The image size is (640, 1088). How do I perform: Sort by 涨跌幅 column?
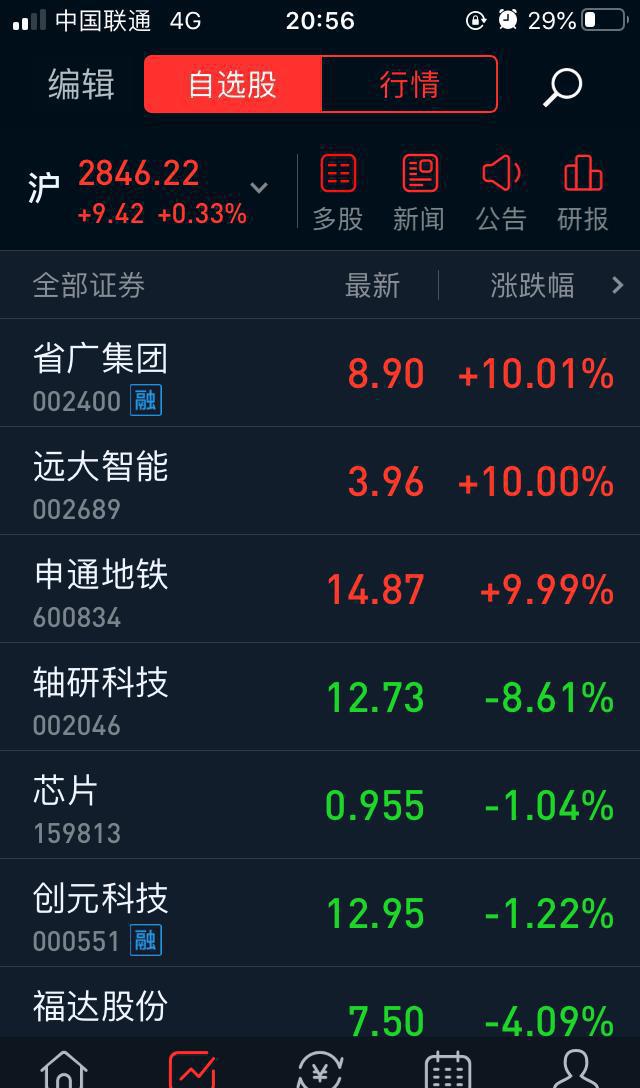click(x=532, y=285)
